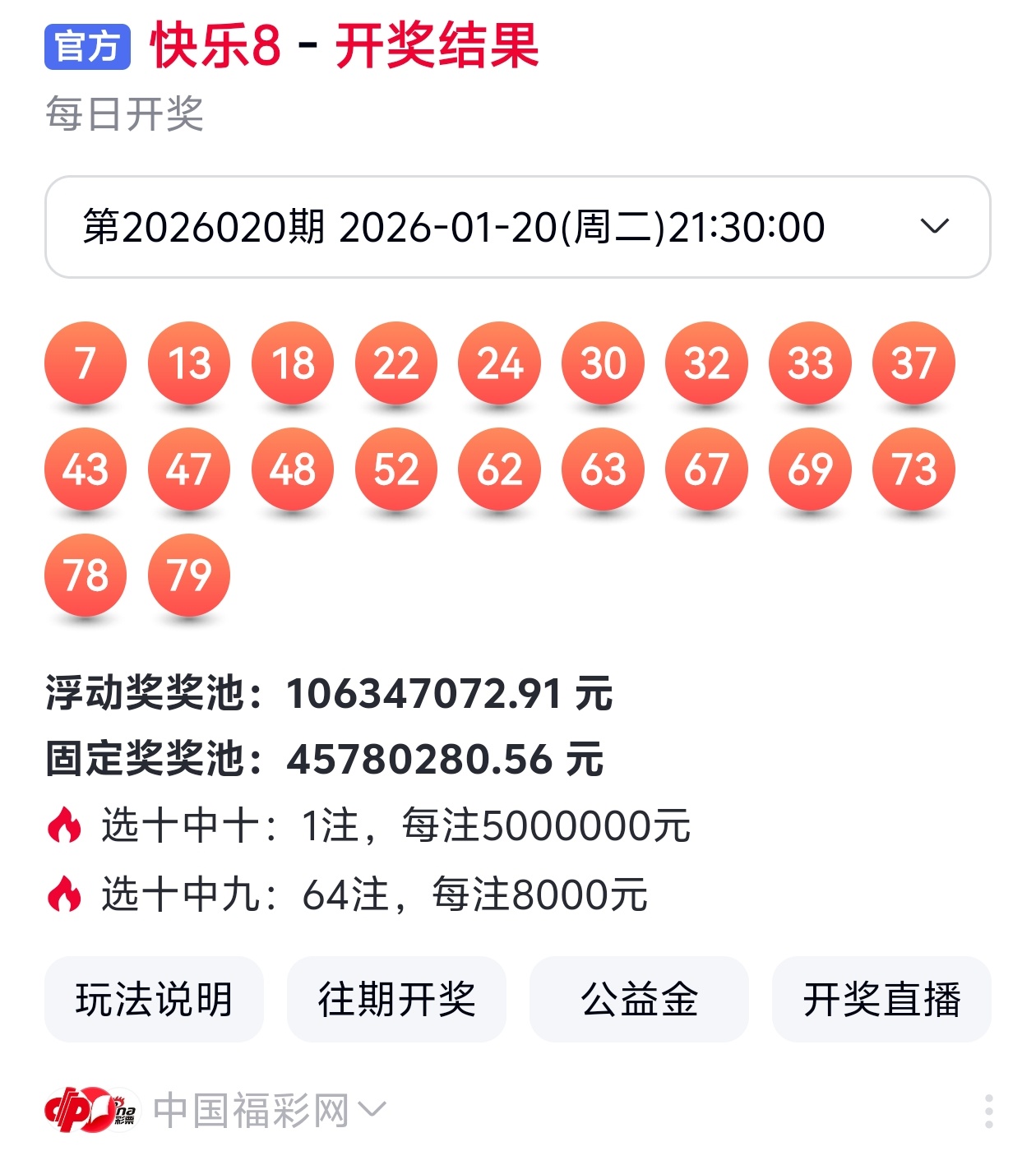Watch the 开奖直播 live draw
The height and width of the screenshot is (1165, 1036).
881,999
